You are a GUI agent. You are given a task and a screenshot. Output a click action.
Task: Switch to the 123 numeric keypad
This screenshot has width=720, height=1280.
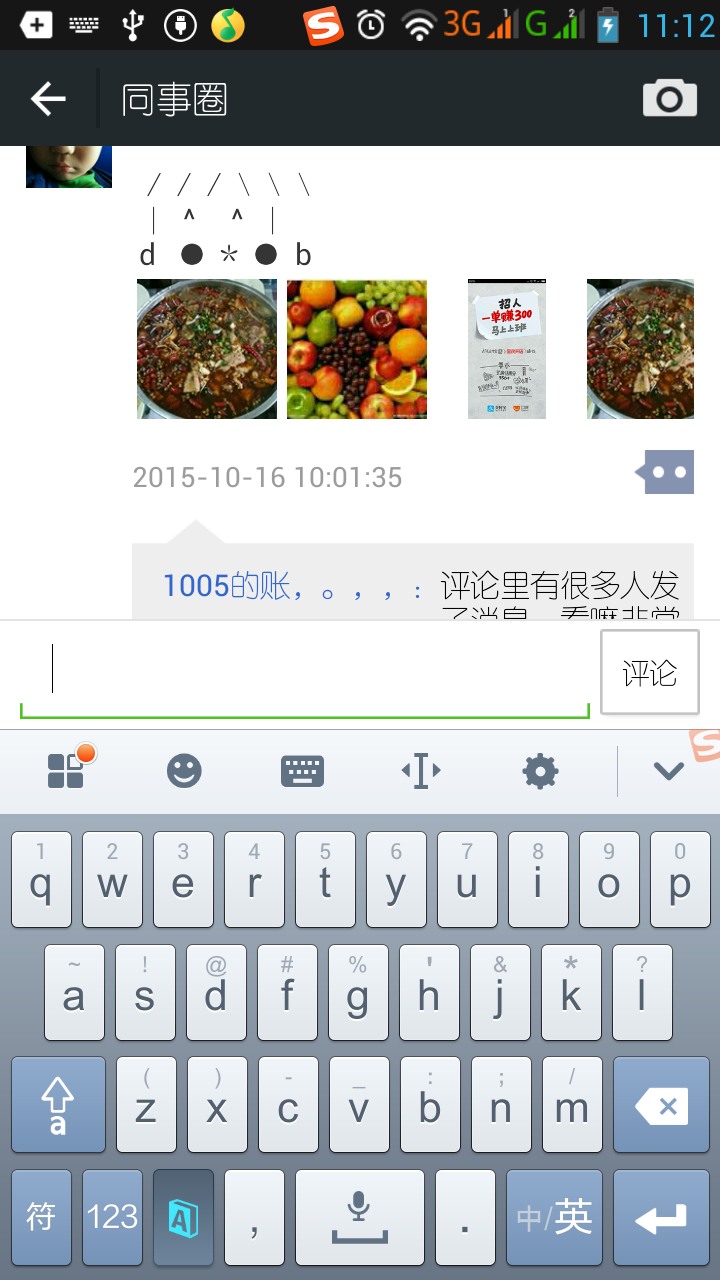click(x=112, y=1217)
